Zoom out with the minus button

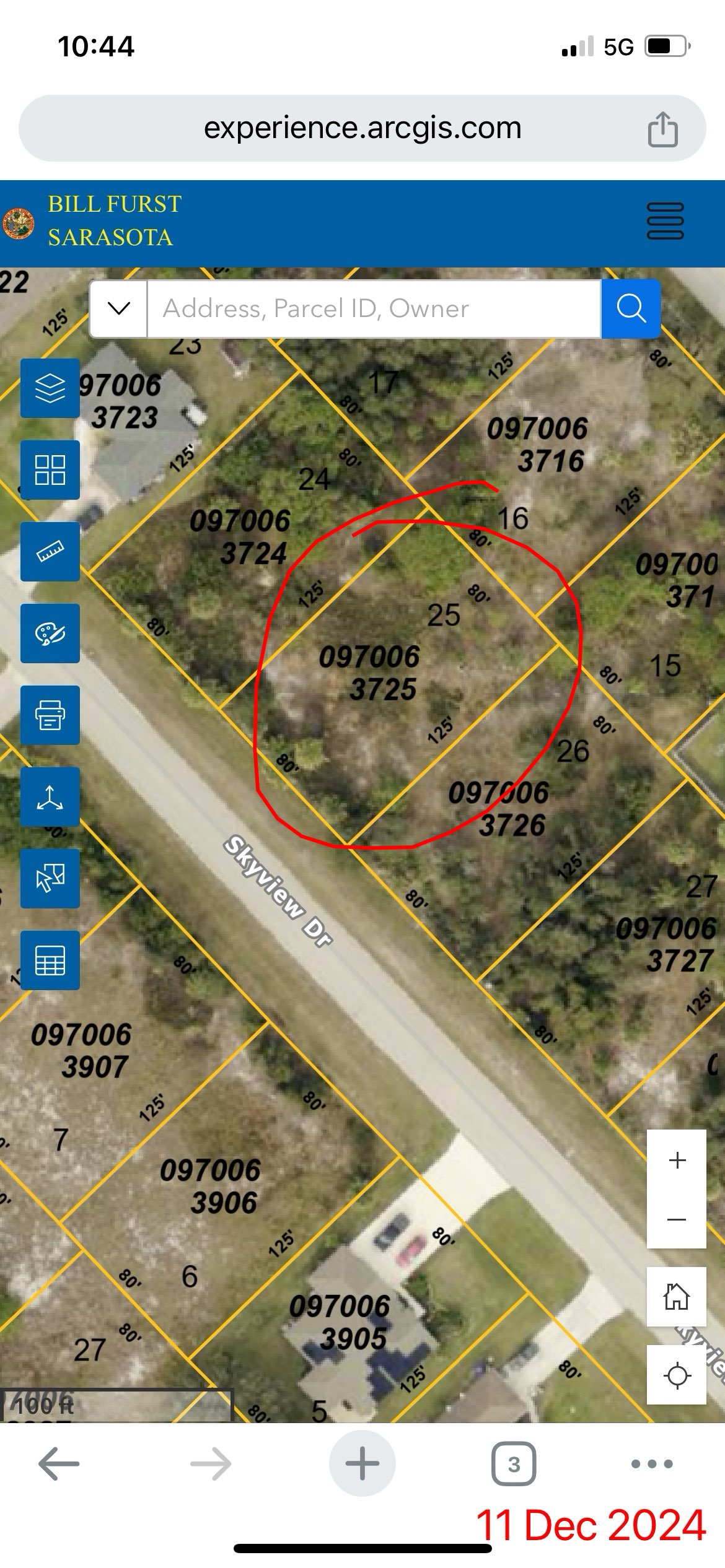click(x=677, y=1219)
